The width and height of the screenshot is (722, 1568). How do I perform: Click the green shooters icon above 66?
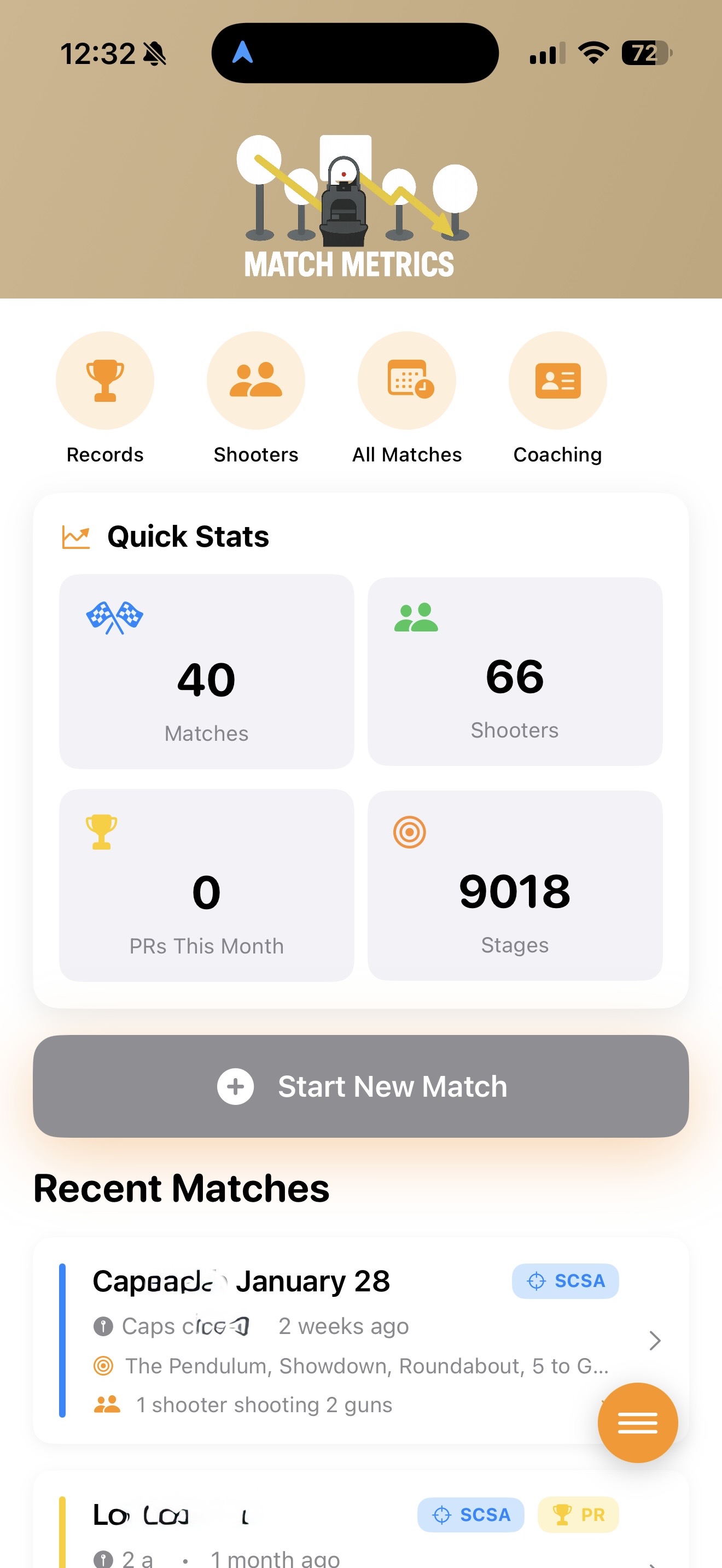pyautogui.click(x=416, y=618)
